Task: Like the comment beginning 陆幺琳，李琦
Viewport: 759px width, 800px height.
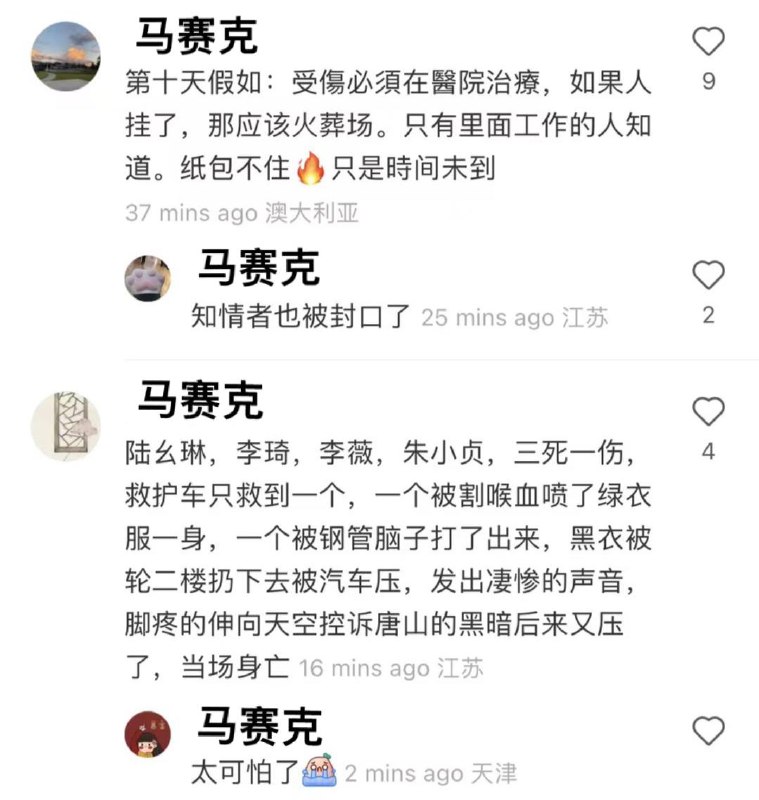Action: 708,411
